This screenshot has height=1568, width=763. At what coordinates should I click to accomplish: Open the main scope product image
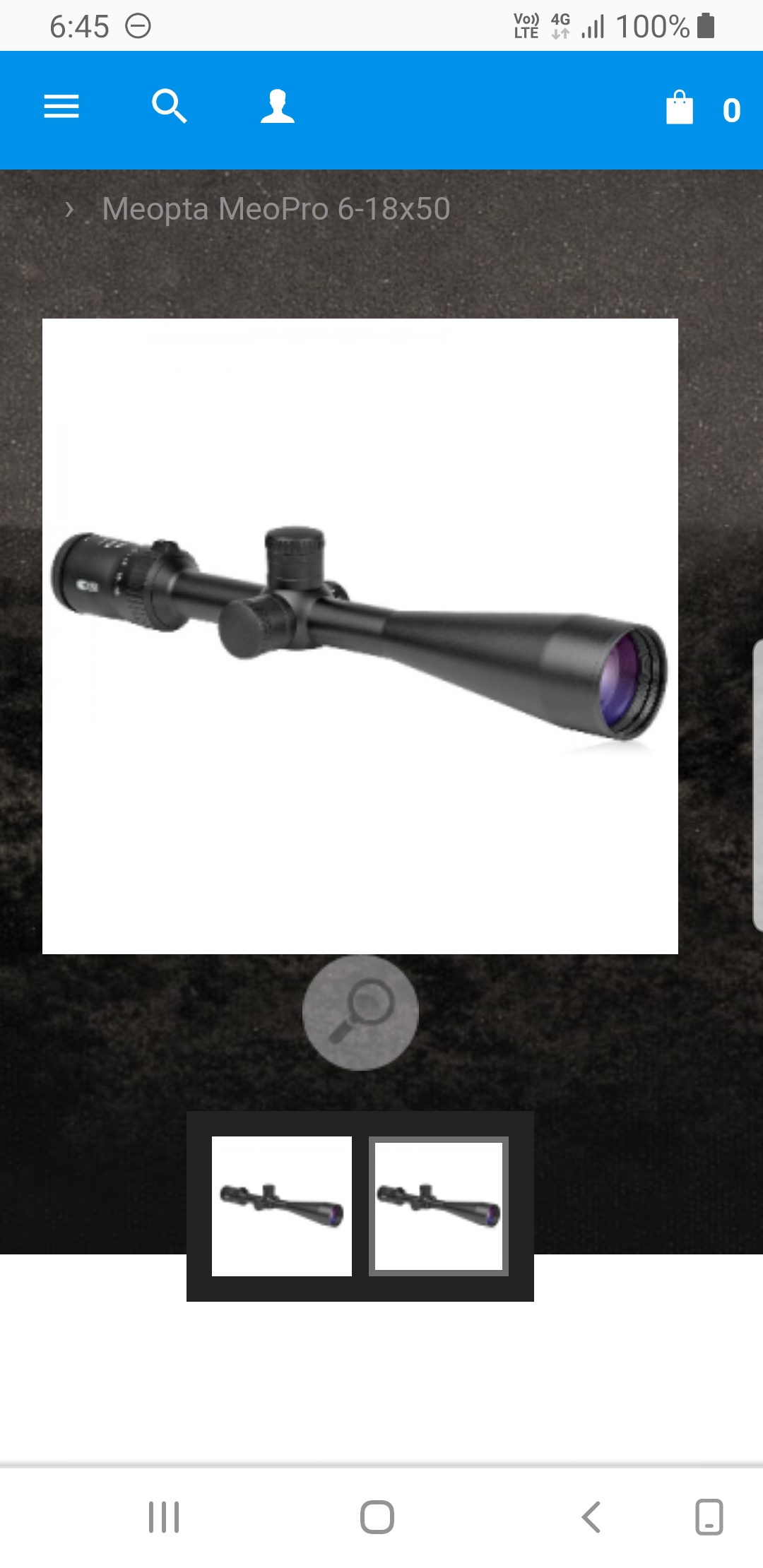pyautogui.click(x=360, y=636)
